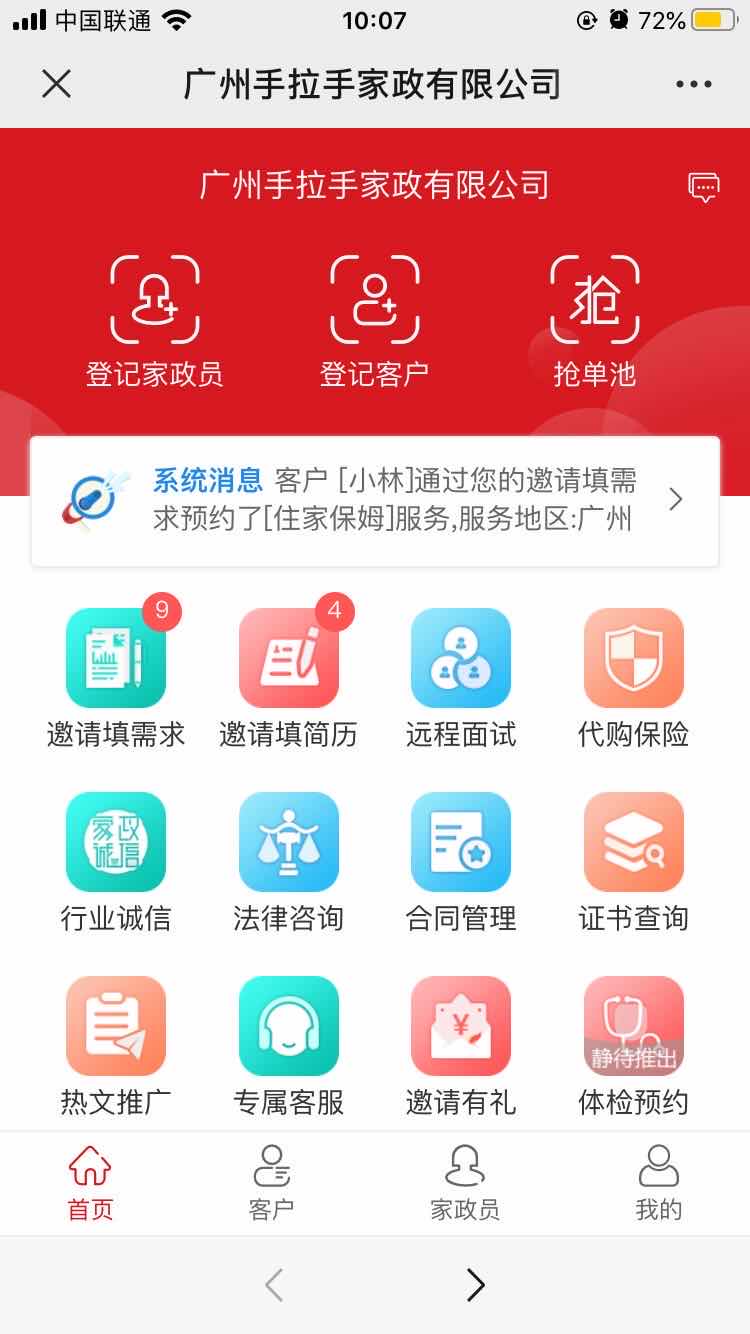
Task: Open the three-dot overflow menu
Action: pos(693,84)
